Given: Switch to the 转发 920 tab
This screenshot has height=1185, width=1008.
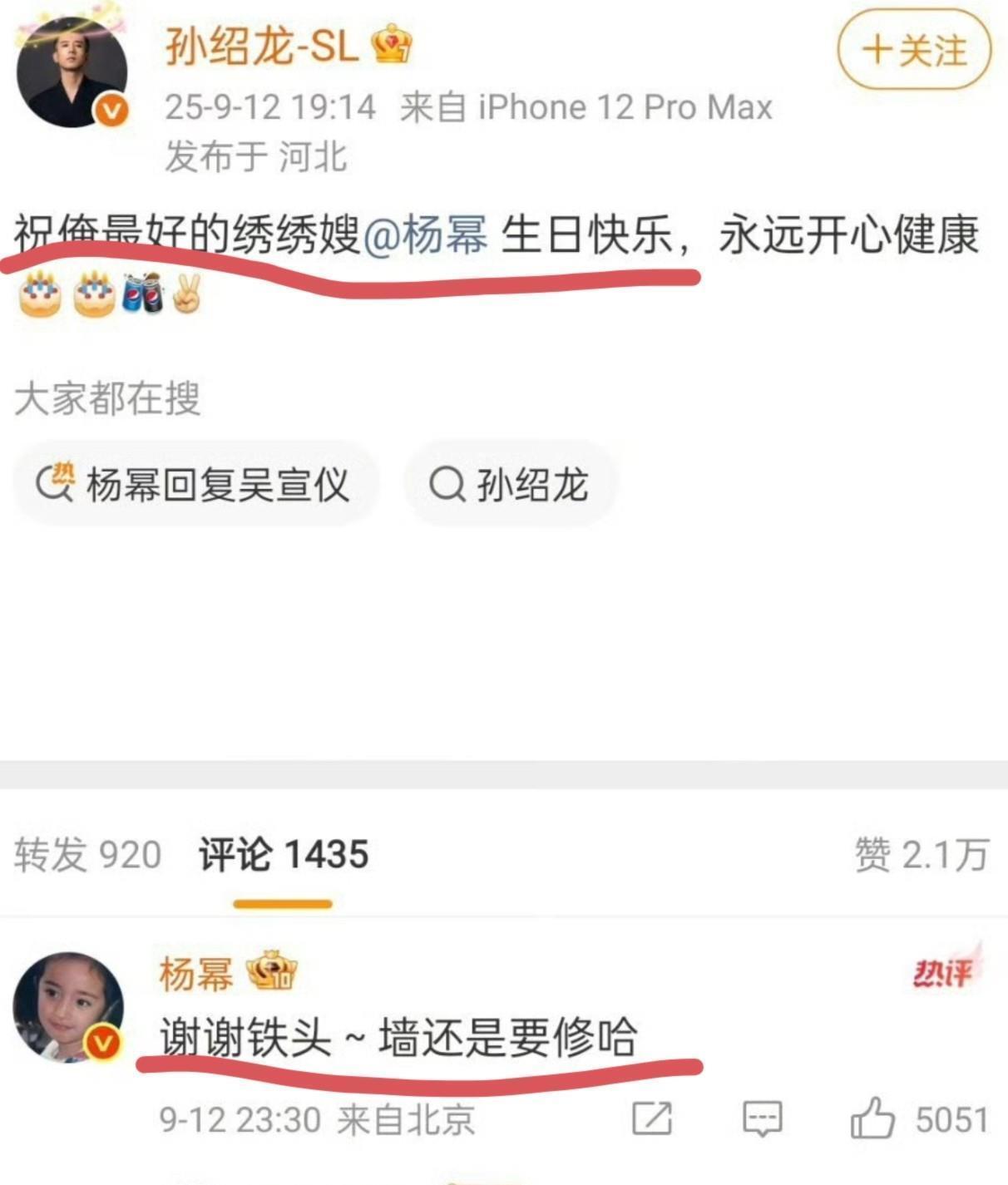Looking at the screenshot, I should [x=87, y=855].
